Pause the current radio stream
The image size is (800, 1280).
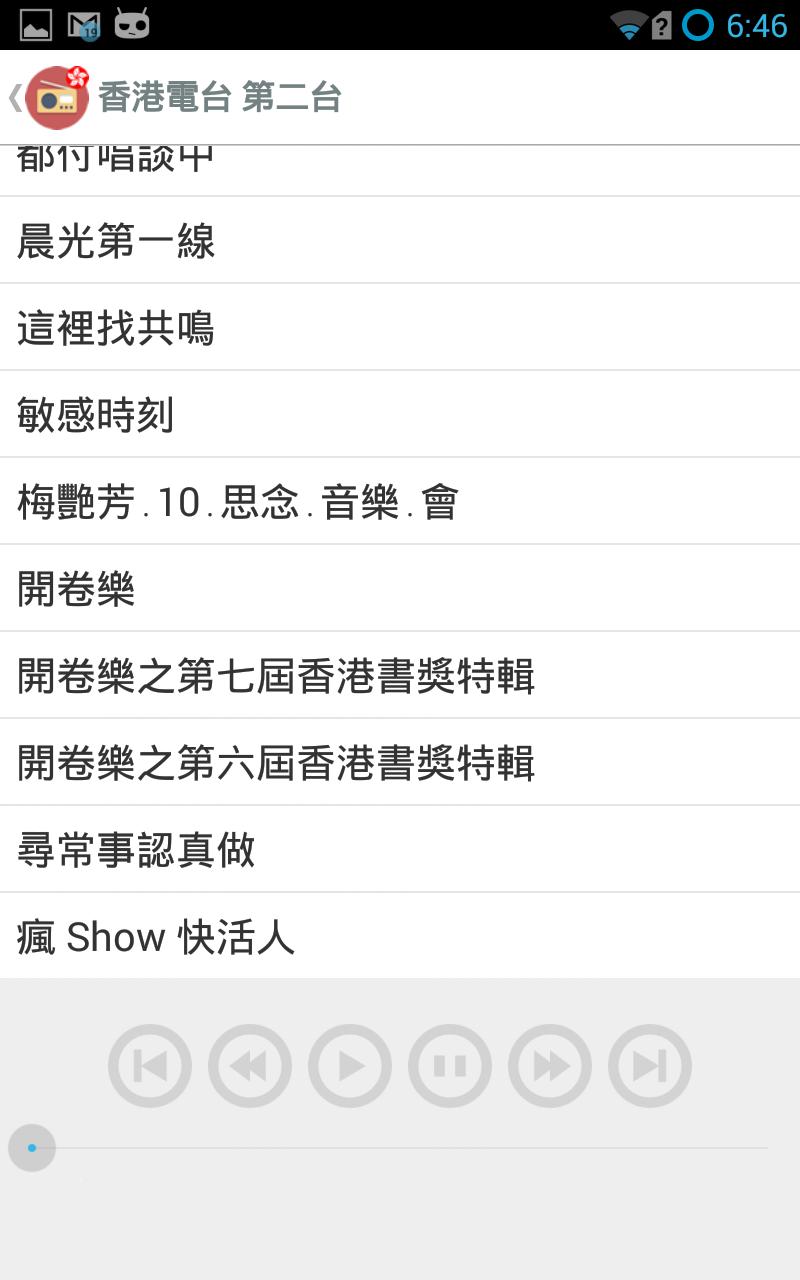(x=448, y=1065)
